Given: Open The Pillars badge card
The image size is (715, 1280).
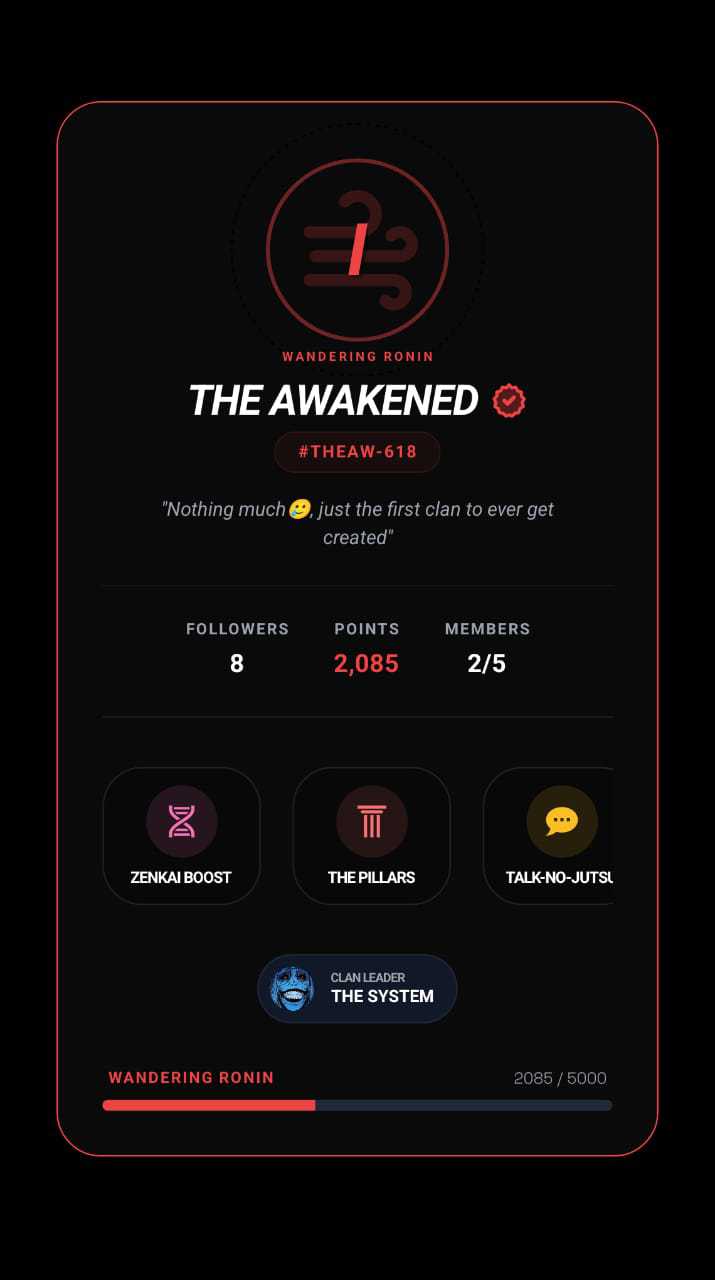Looking at the screenshot, I should [x=371, y=836].
